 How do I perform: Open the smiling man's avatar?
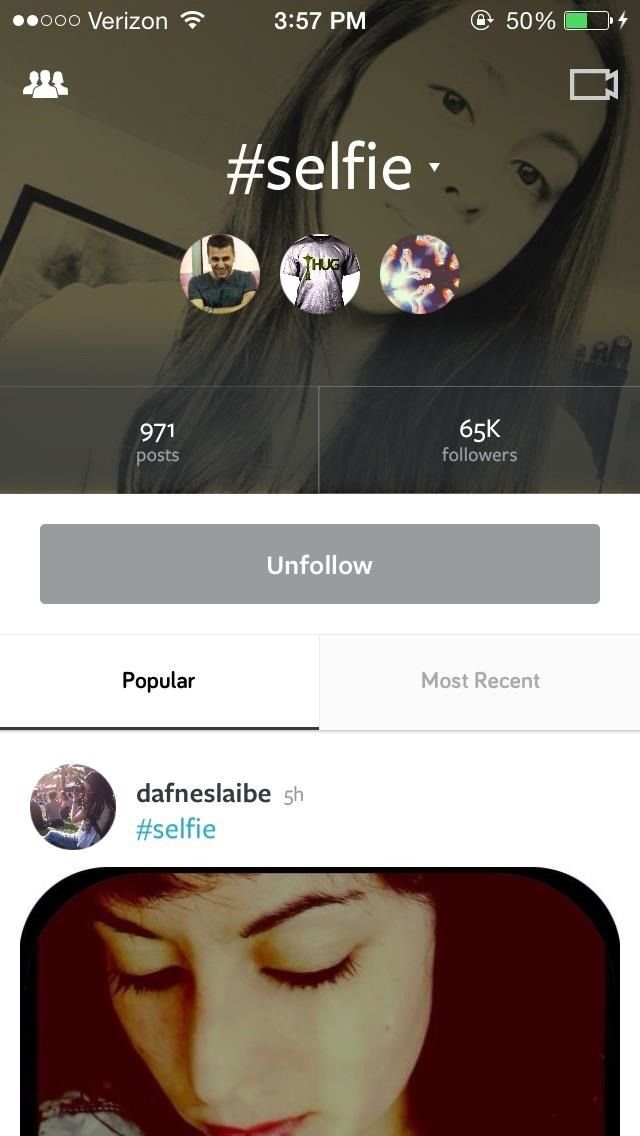[x=220, y=274]
